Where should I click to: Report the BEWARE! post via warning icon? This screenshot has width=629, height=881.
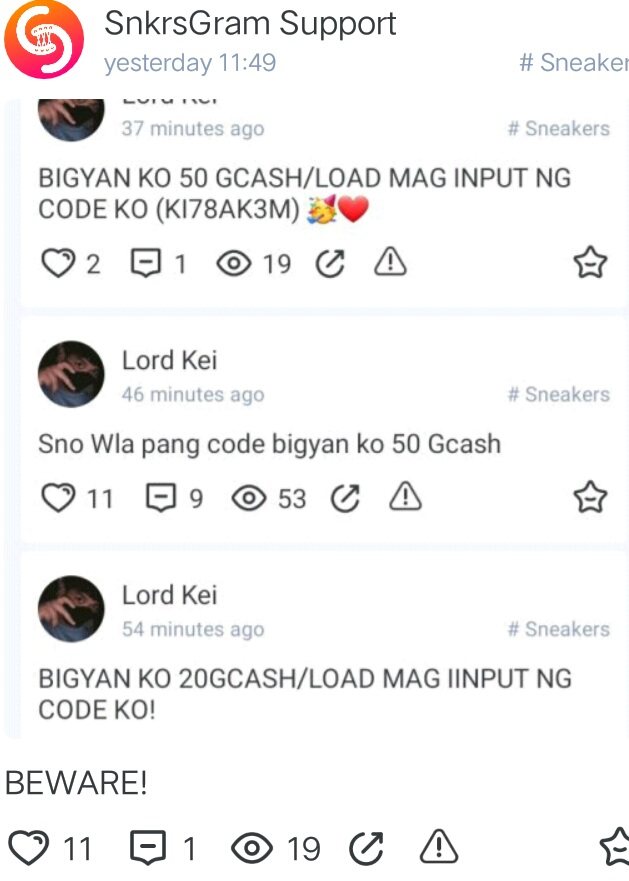pos(438,847)
